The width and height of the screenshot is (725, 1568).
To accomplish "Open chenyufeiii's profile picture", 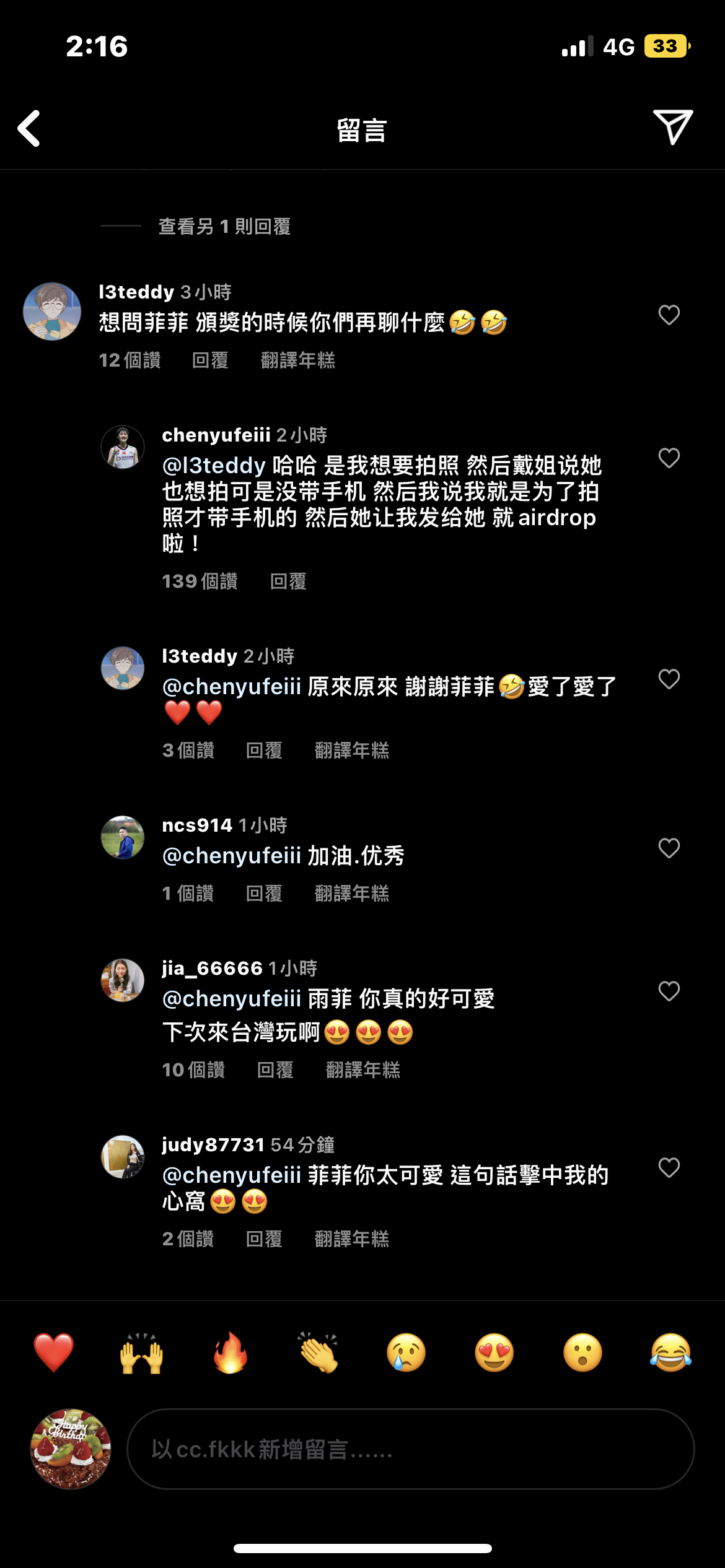I will click(x=123, y=447).
